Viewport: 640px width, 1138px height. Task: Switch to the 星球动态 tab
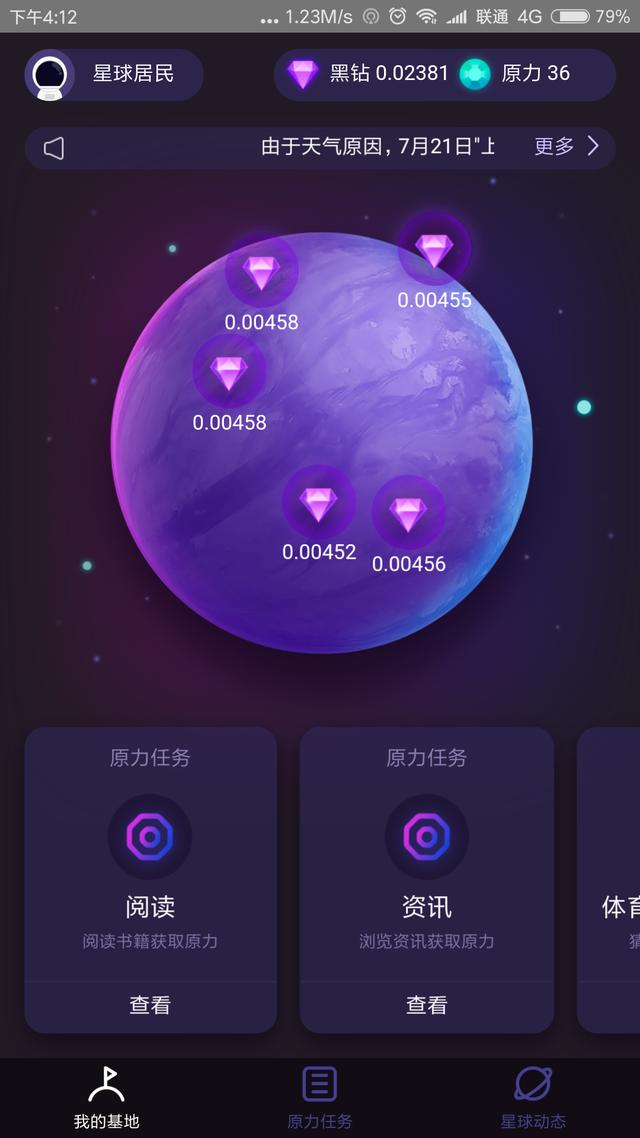(x=533, y=1097)
